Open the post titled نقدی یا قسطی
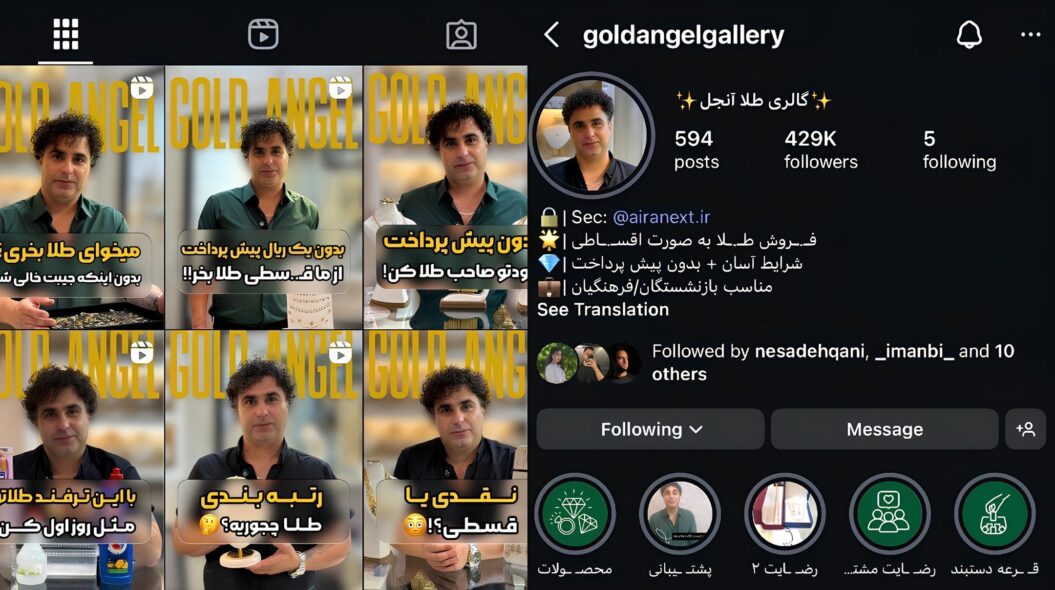The height and width of the screenshot is (590, 1055). pyautogui.click(x=446, y=460)
